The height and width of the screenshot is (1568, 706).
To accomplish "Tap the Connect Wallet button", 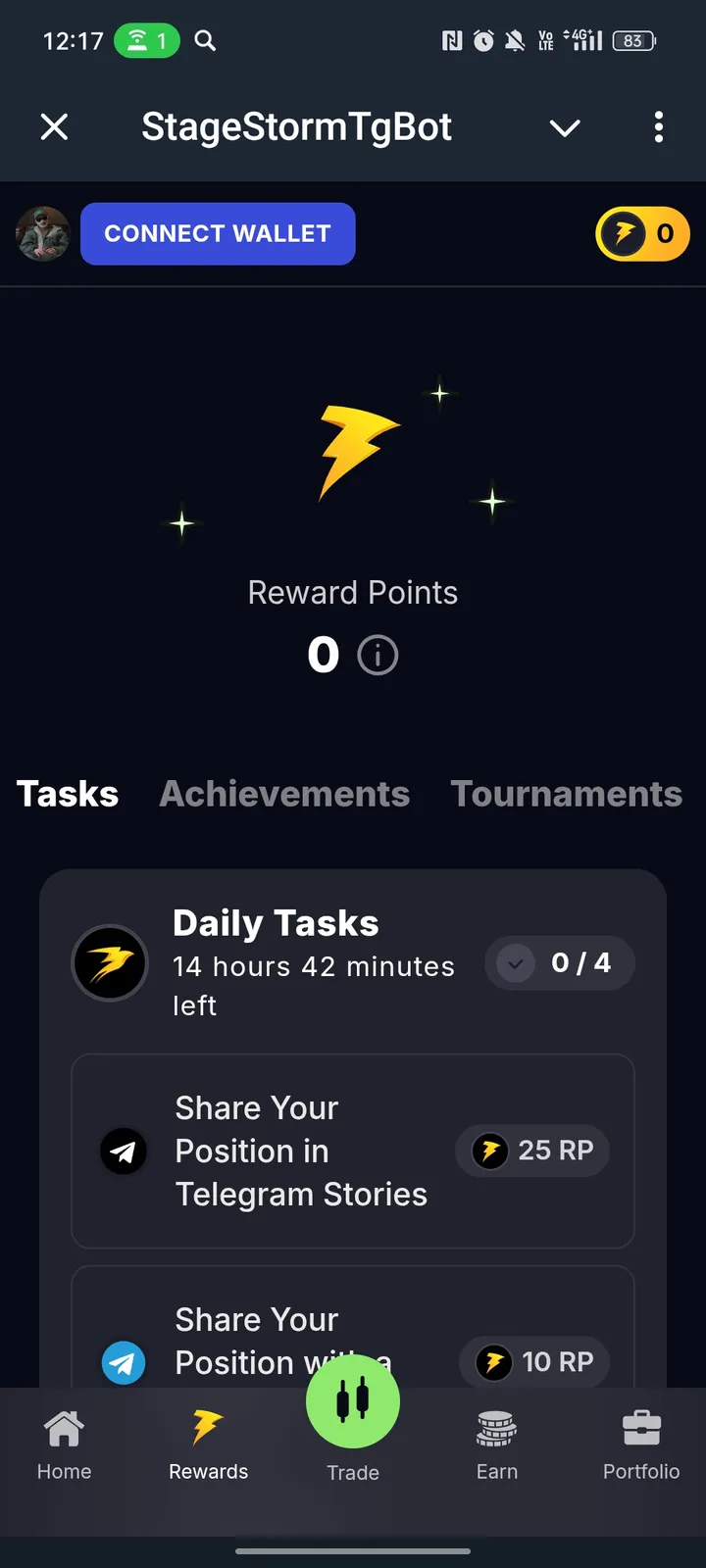I will tap(218, 234).
